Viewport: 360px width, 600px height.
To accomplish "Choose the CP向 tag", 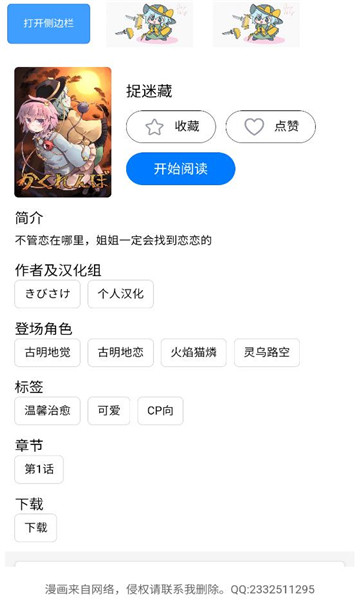I will 160,411.
